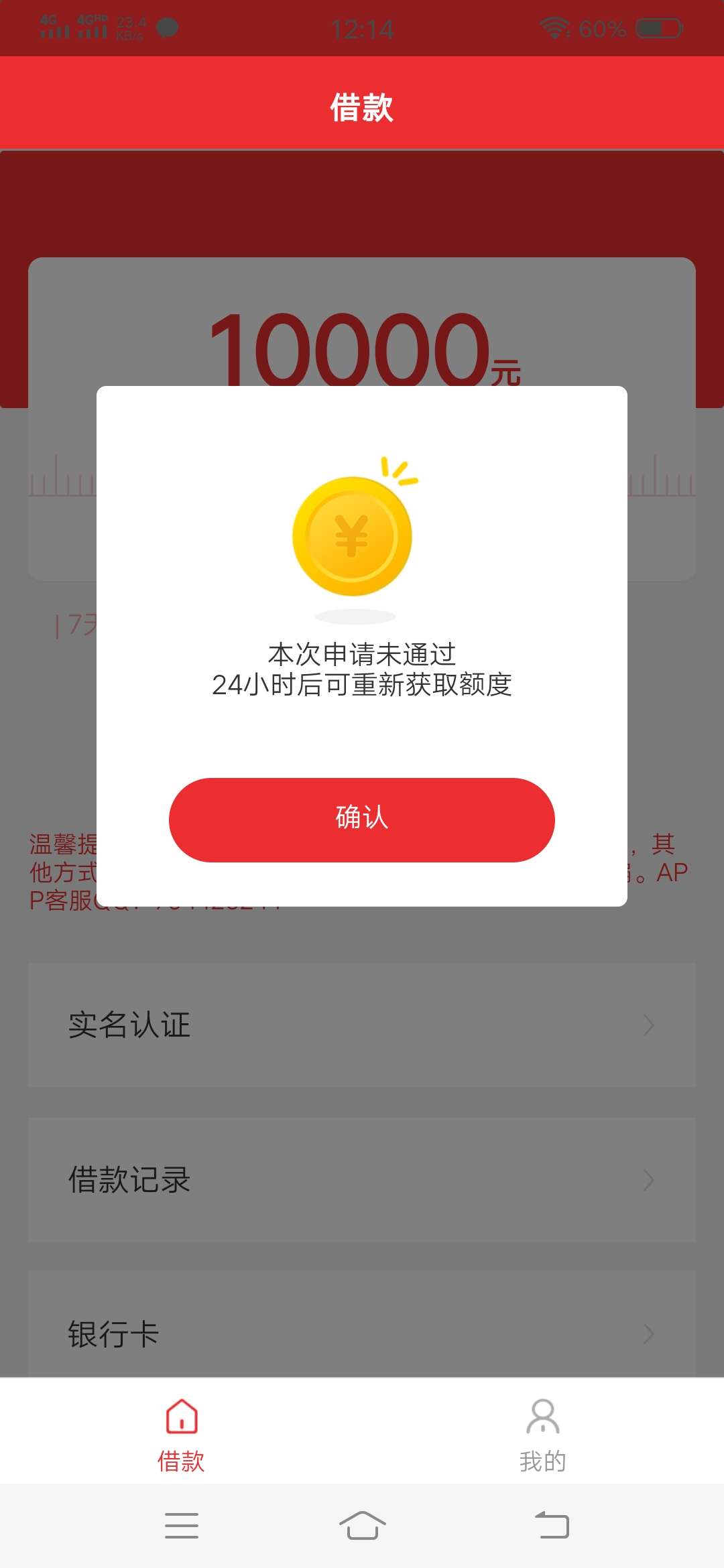The height and width of the screenshot is (1568, 724).
Task: Tap the system back button
Action: tap(552, 1525)
